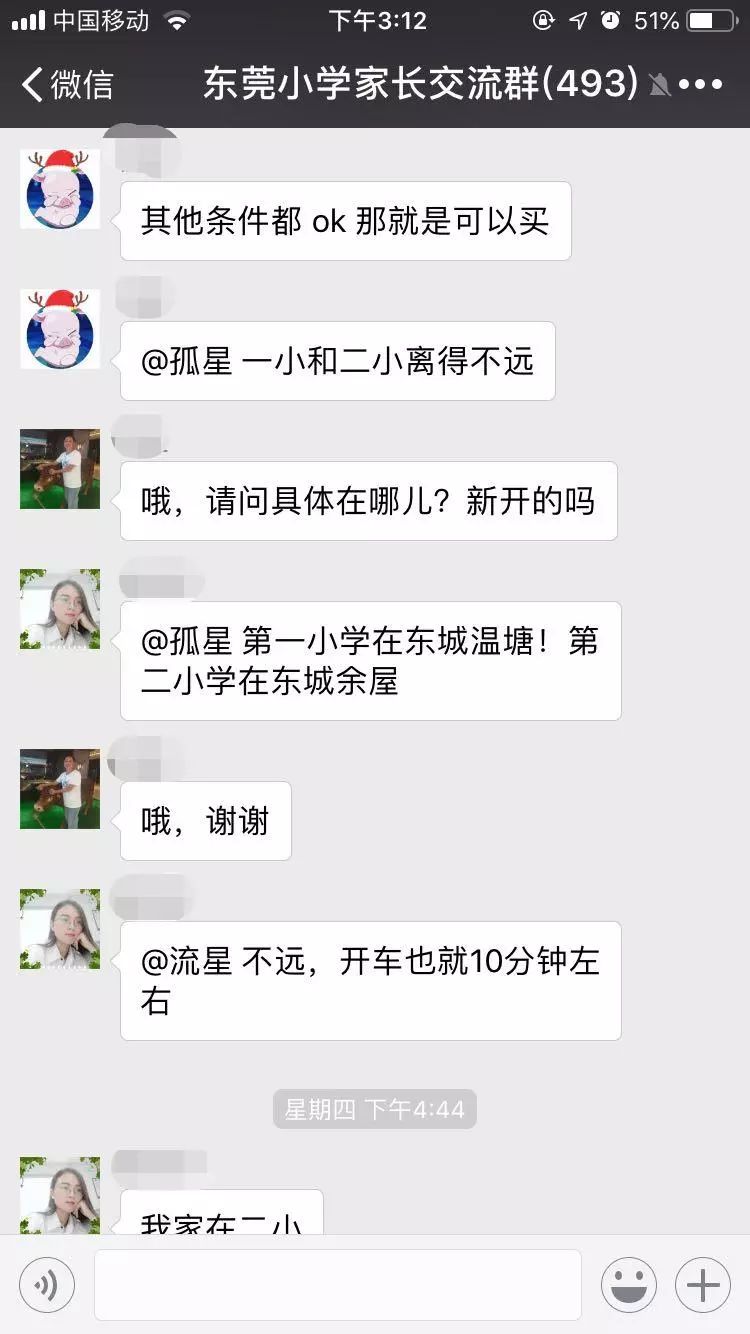
Task: Switch to voice message mode
Action: pyautogui.click(x=46, y=1284)
